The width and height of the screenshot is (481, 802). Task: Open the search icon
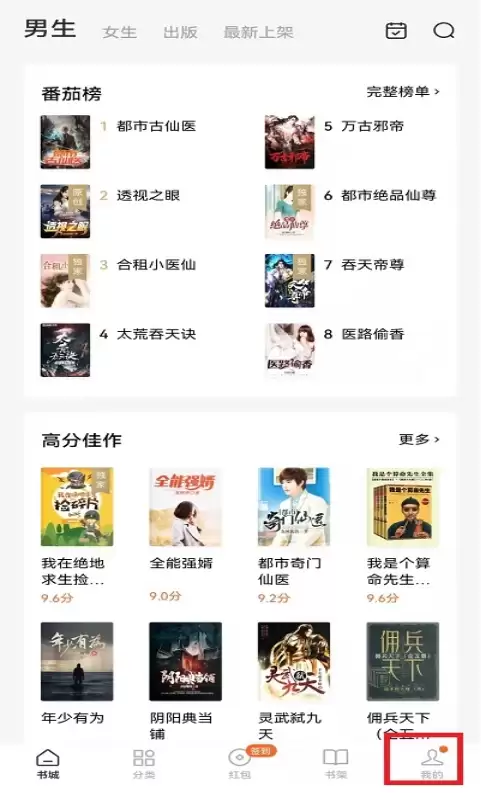point(444,31)
